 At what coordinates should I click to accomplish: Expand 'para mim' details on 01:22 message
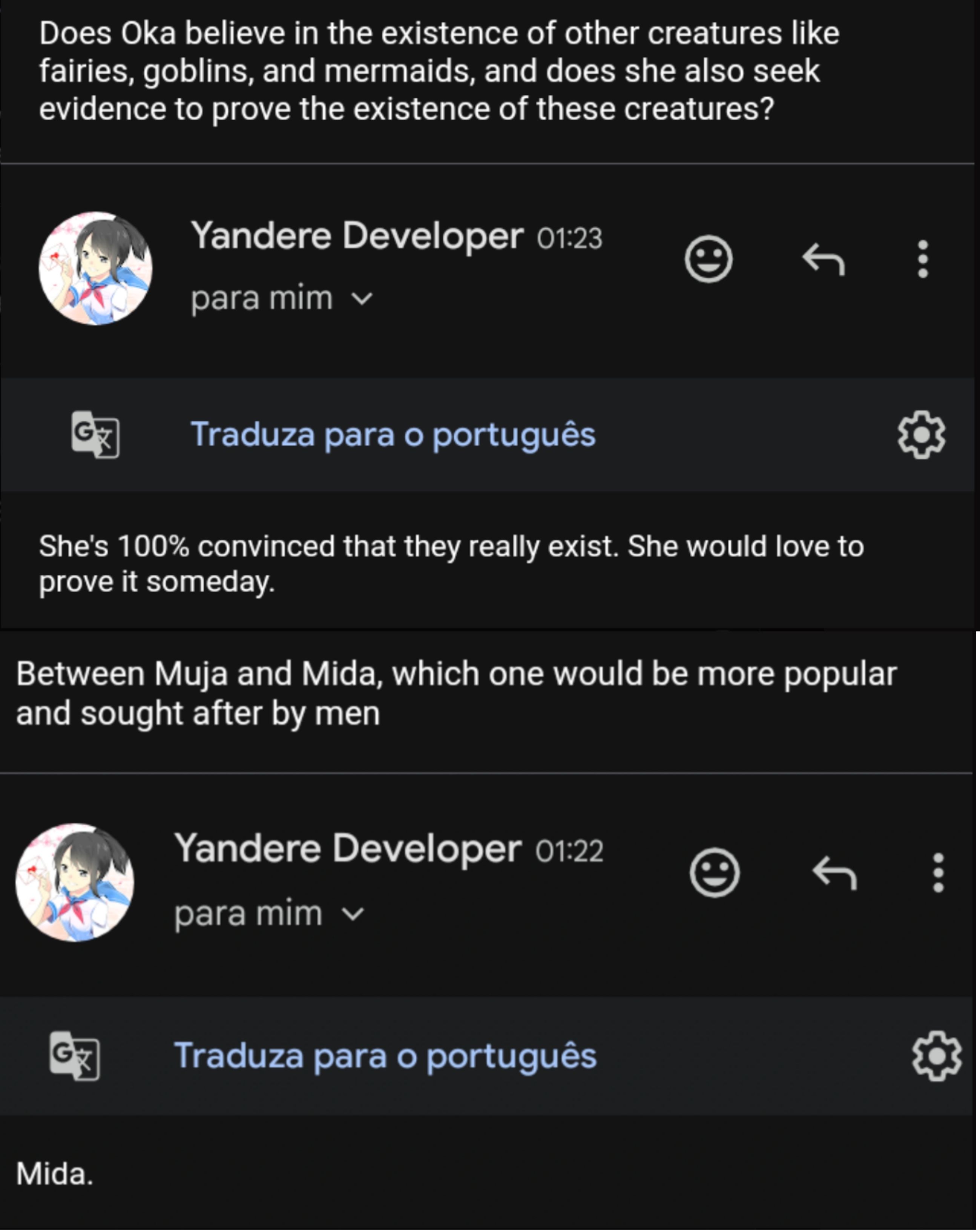(353, 914)
